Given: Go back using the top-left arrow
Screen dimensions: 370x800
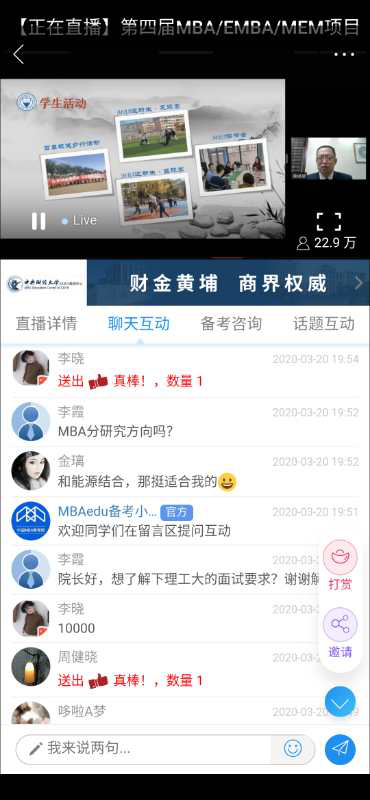Looking at the screenshot, I should point(19,54).
